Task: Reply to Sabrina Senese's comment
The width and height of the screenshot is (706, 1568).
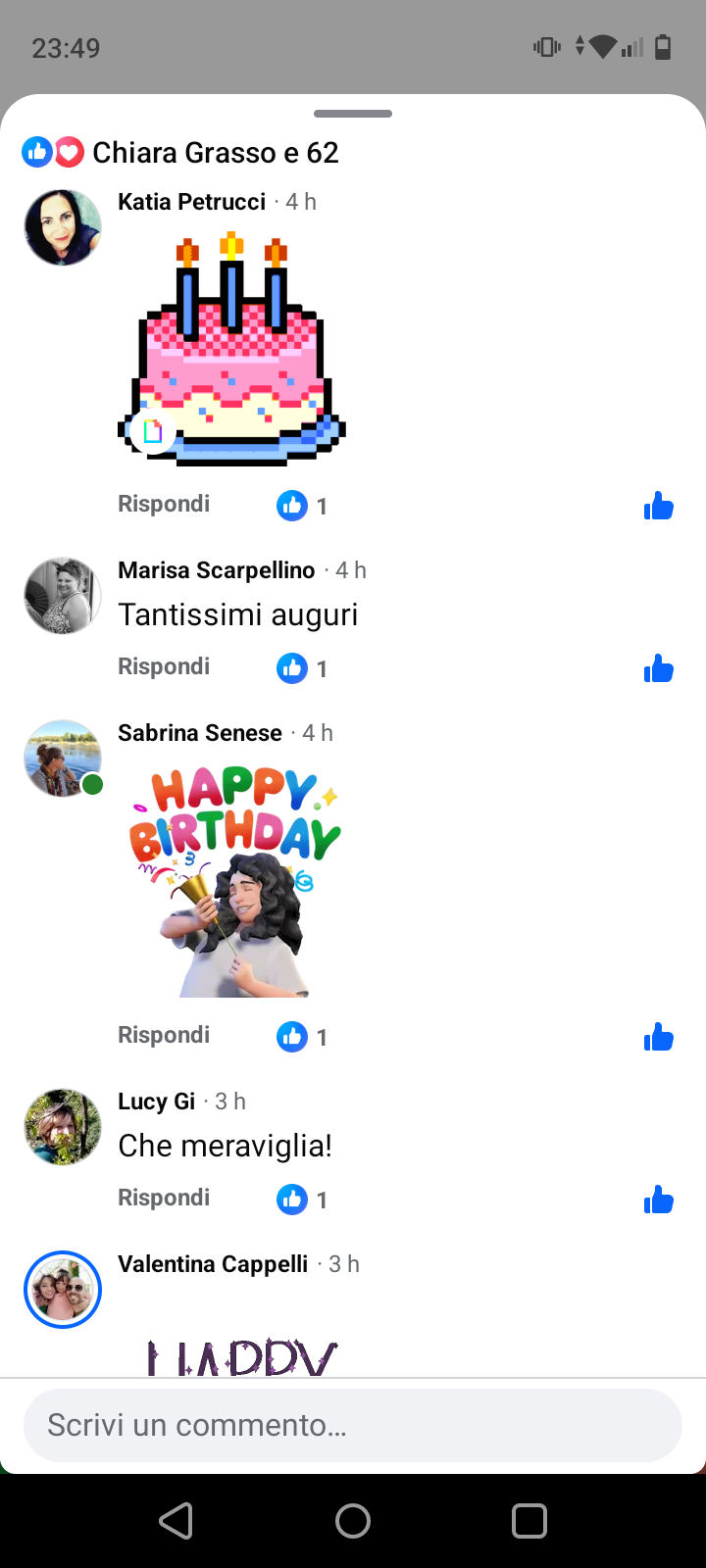Action: tap(164, 1035)
